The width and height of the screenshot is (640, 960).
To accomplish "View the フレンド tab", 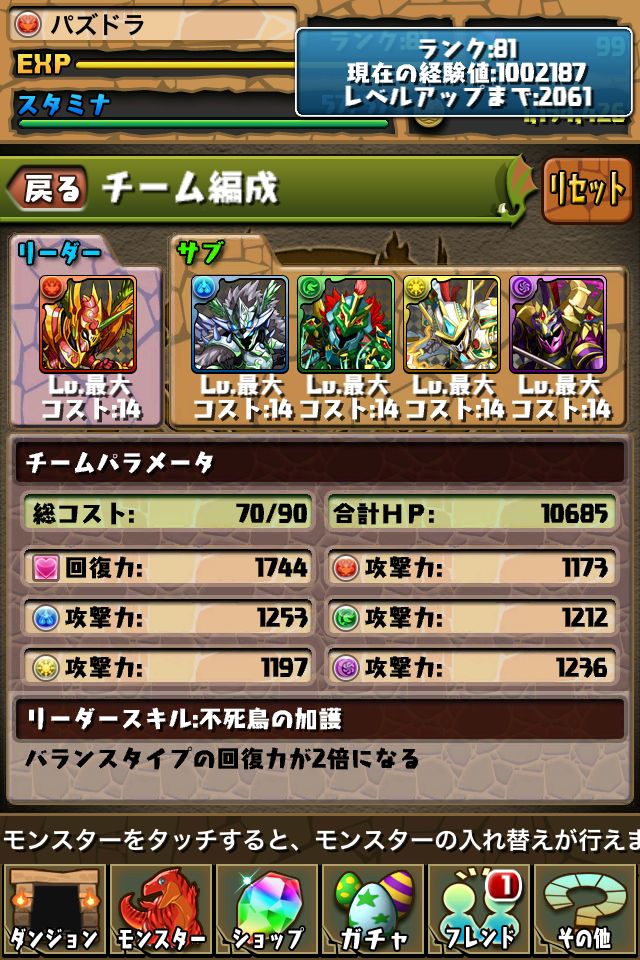I will coord(480,910).
